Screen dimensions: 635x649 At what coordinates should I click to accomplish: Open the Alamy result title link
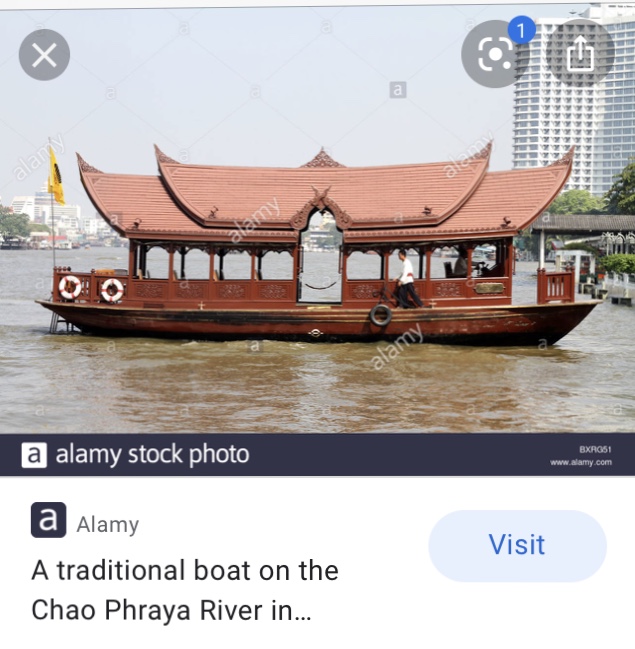click(x=185, y=589)
